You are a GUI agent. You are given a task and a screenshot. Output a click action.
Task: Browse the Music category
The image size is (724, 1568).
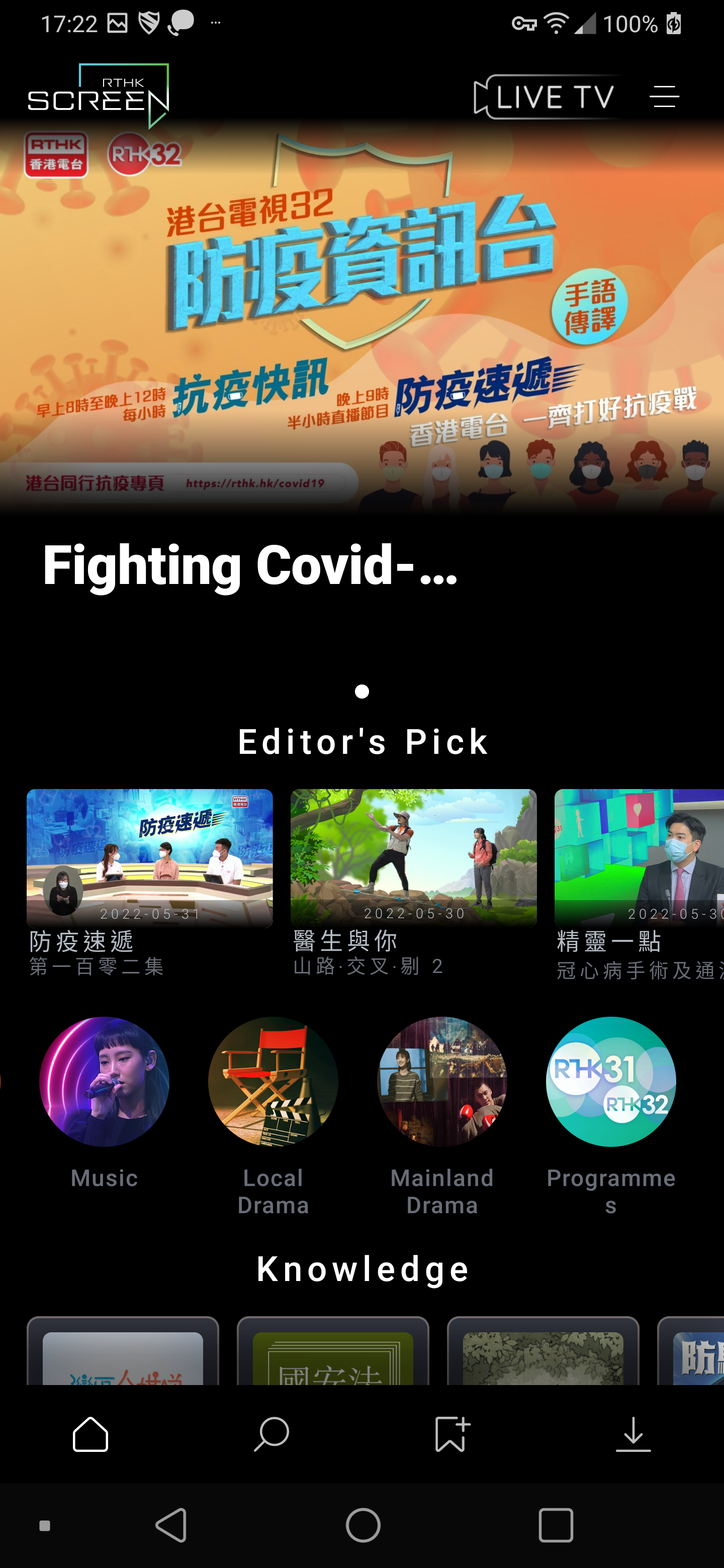click(104, 1082)
